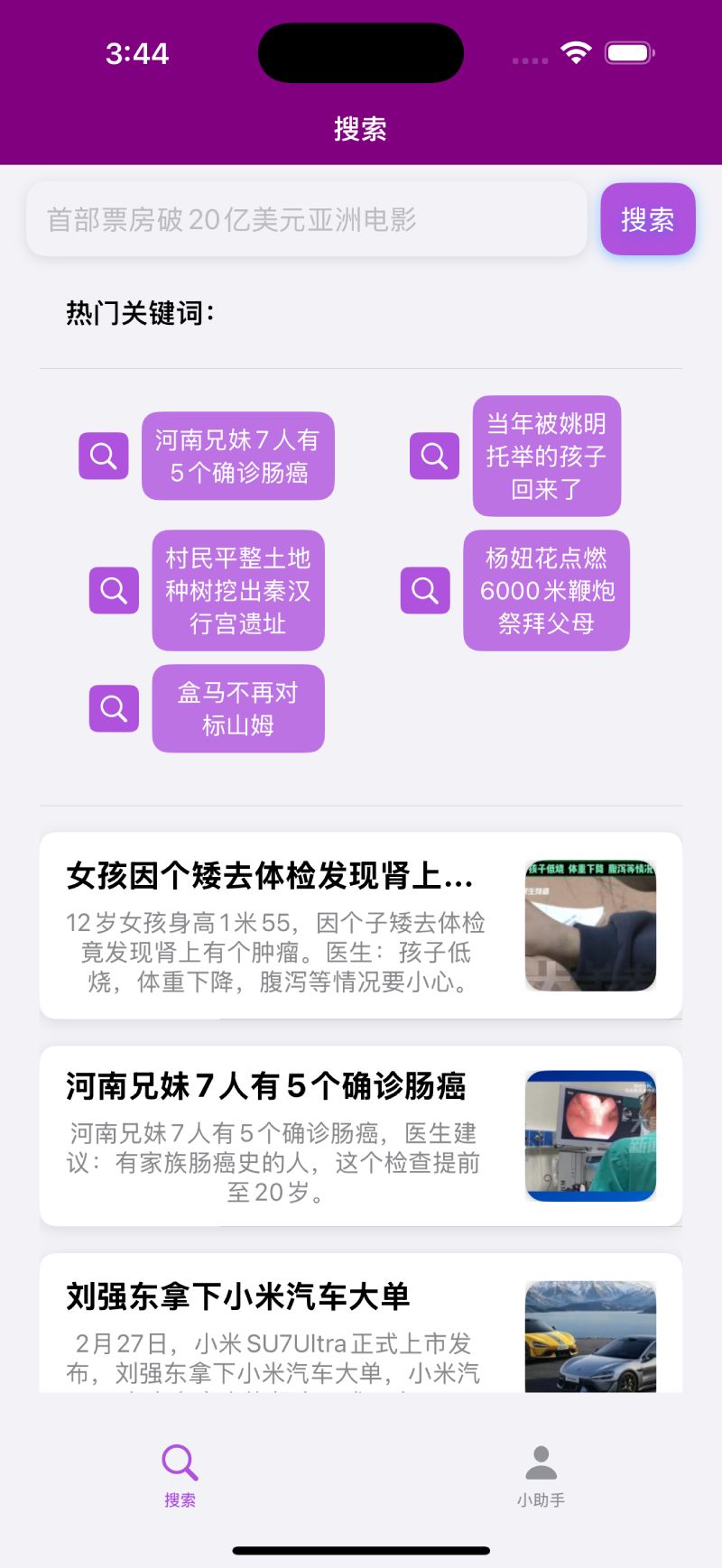Tap the search input field
The image size is (722, 1568).
tap(307, 219)
